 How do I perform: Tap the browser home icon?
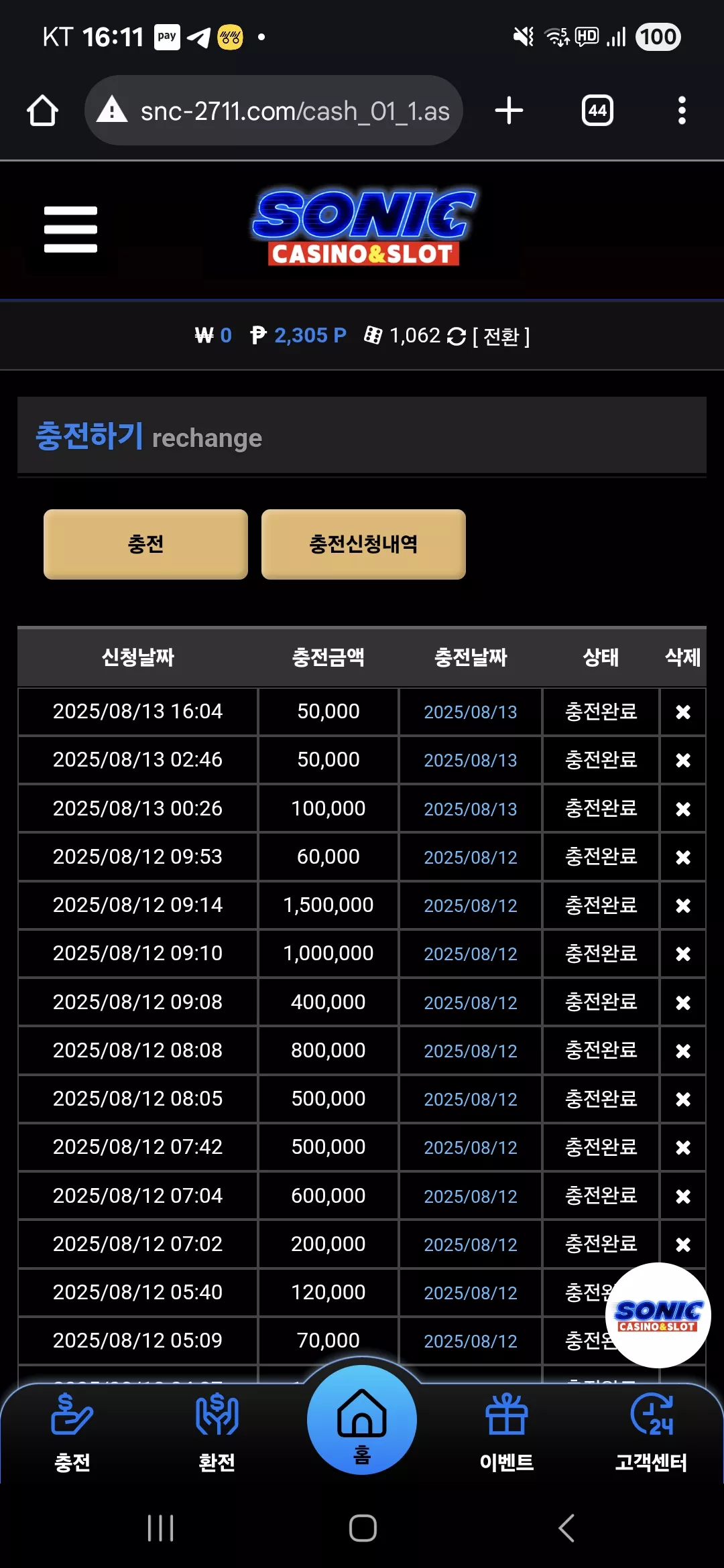click(x=42, y=111)
